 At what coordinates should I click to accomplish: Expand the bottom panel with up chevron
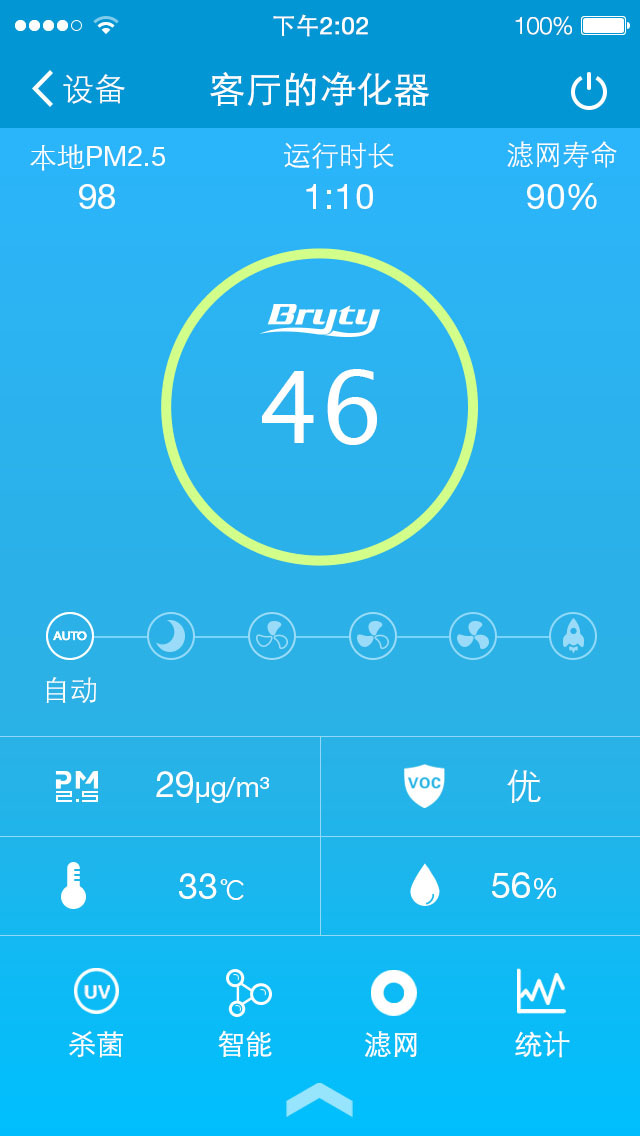point(319,1100)
